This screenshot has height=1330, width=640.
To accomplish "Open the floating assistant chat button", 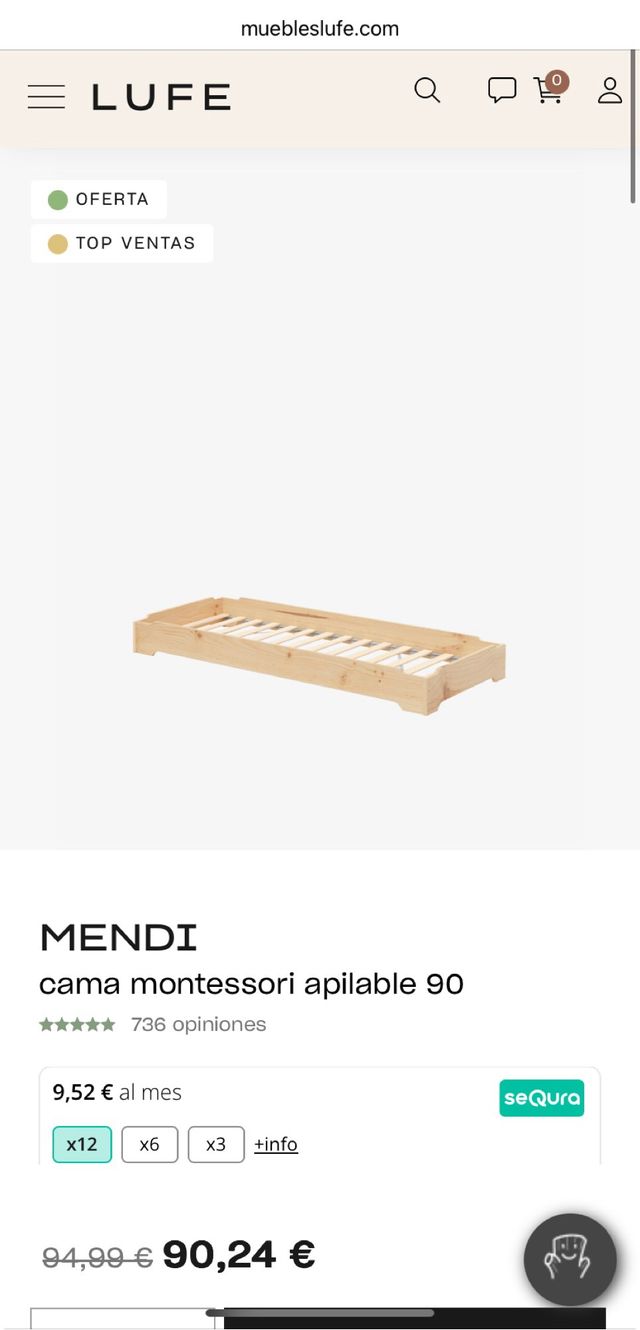I will pyautogui.click(x=570, y=1259).
